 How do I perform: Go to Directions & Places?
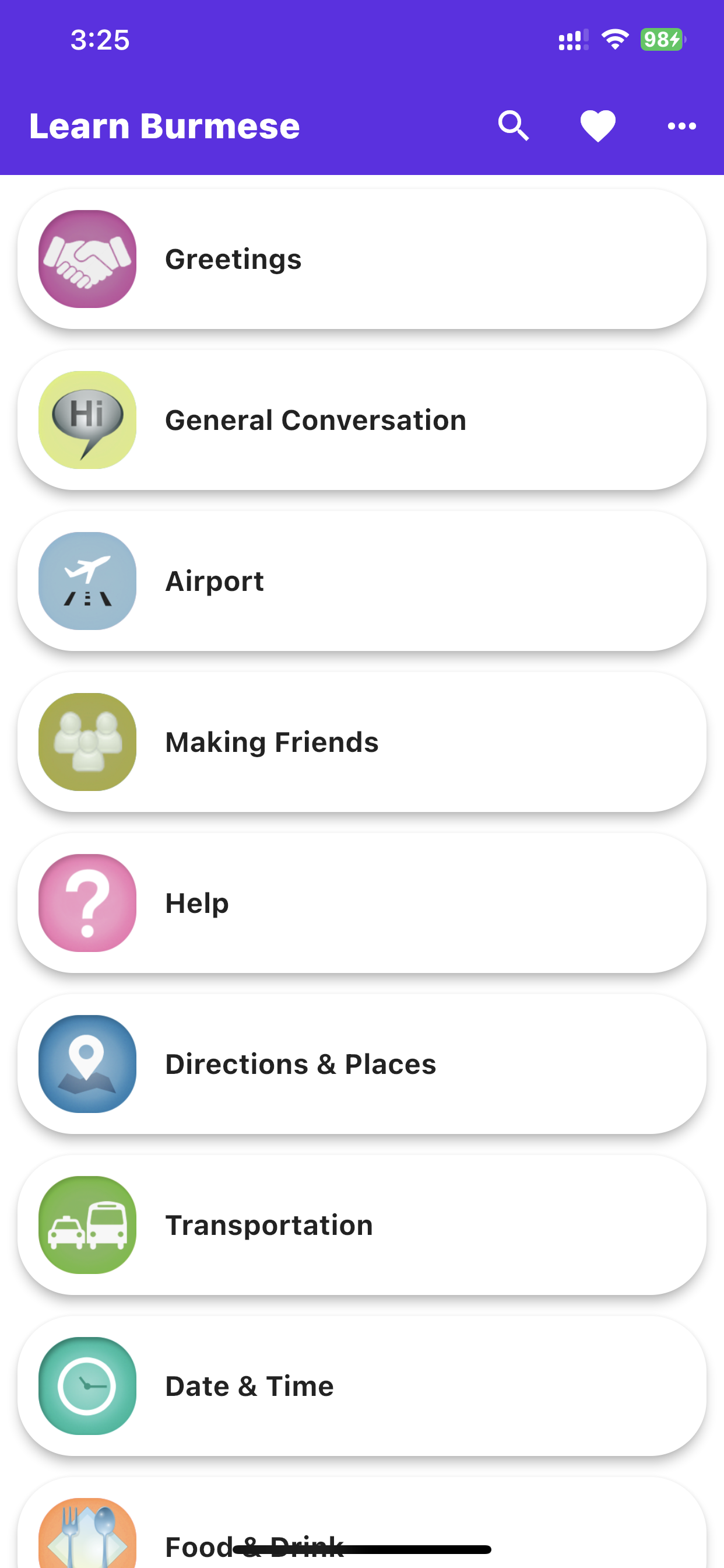pos(362,1064)
